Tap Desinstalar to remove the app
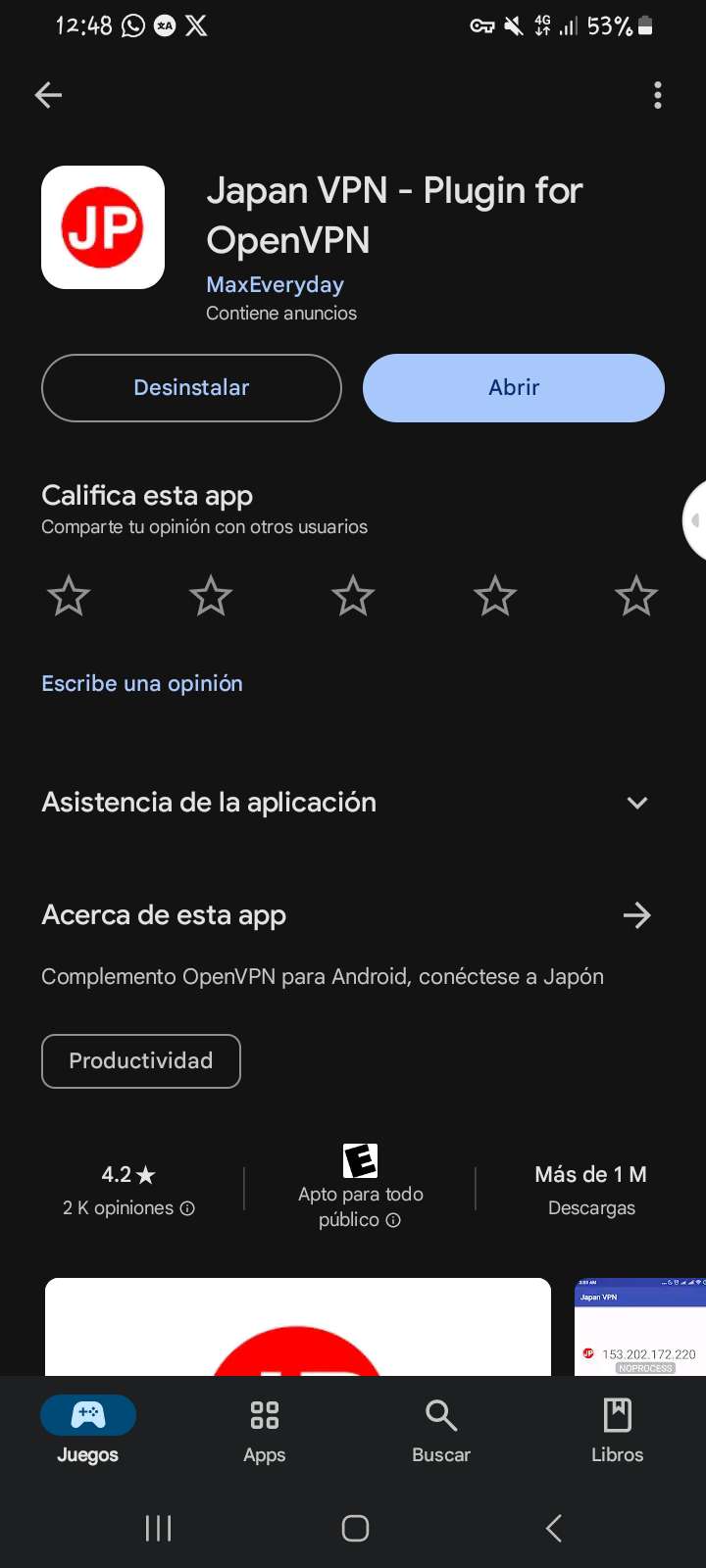This screenshot has width=706, height=1568. point(191,388)
